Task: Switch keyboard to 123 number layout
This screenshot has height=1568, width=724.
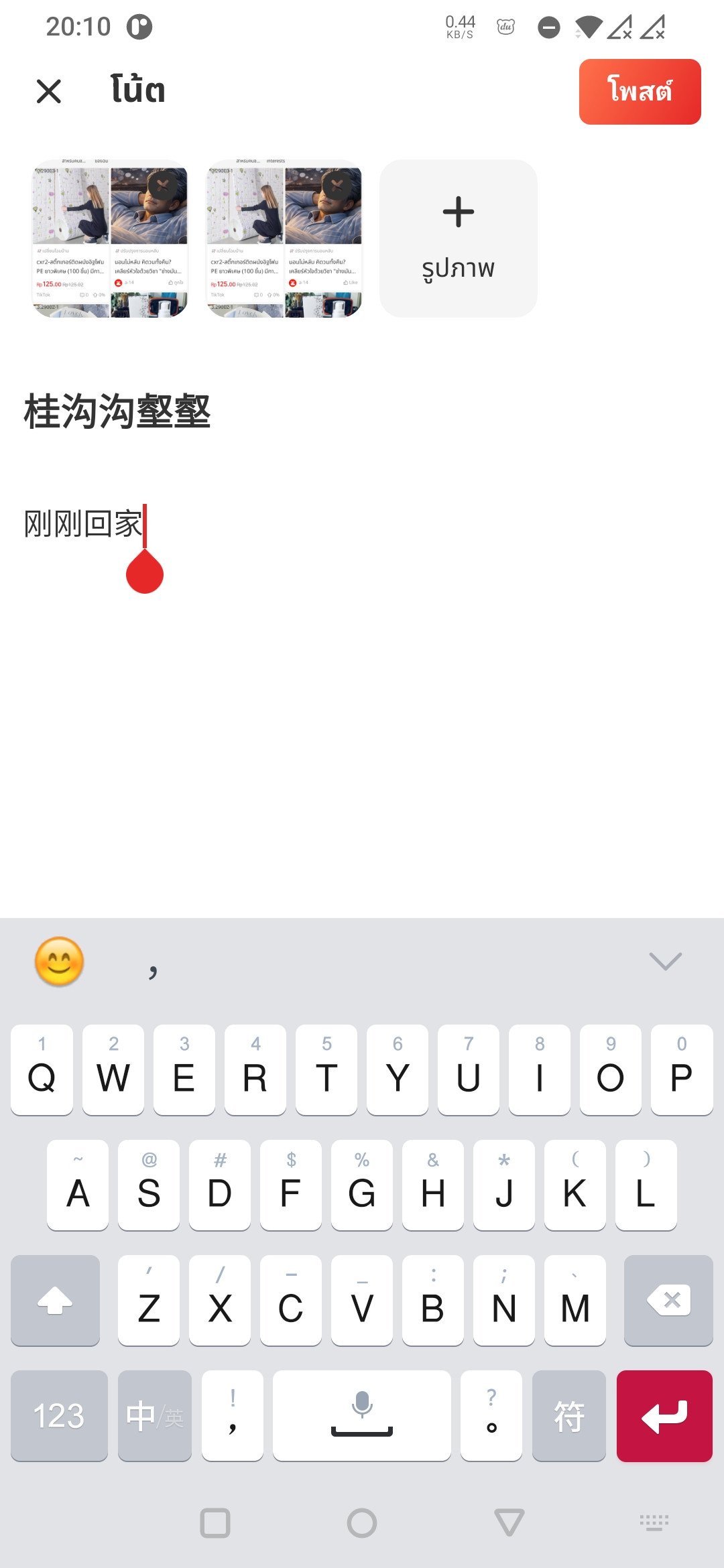Action: (x=59, y=1416)
